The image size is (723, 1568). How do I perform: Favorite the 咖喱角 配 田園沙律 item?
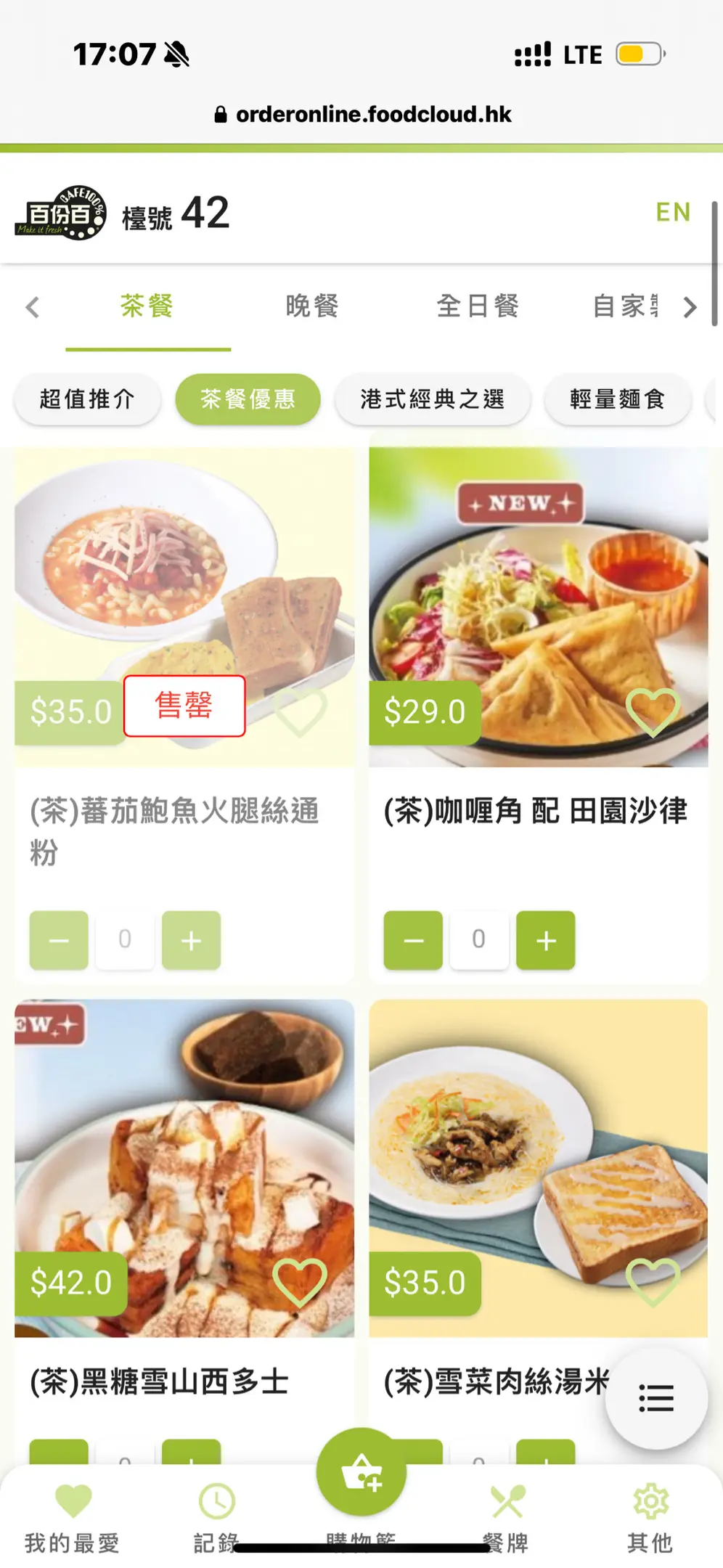(x=653, y=711)
